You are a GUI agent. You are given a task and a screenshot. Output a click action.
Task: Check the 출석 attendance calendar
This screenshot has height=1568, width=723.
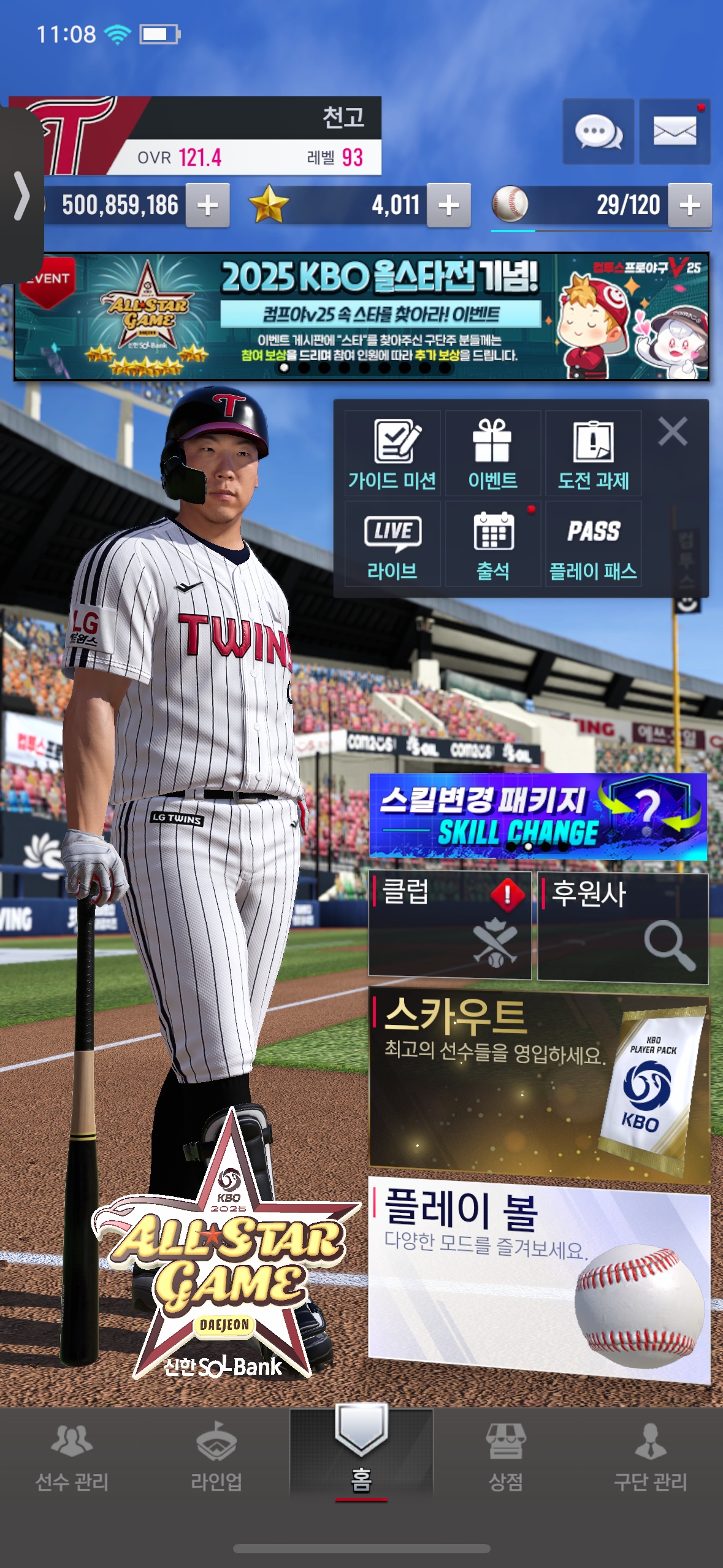pyautogui.click(x=493, y=544)
